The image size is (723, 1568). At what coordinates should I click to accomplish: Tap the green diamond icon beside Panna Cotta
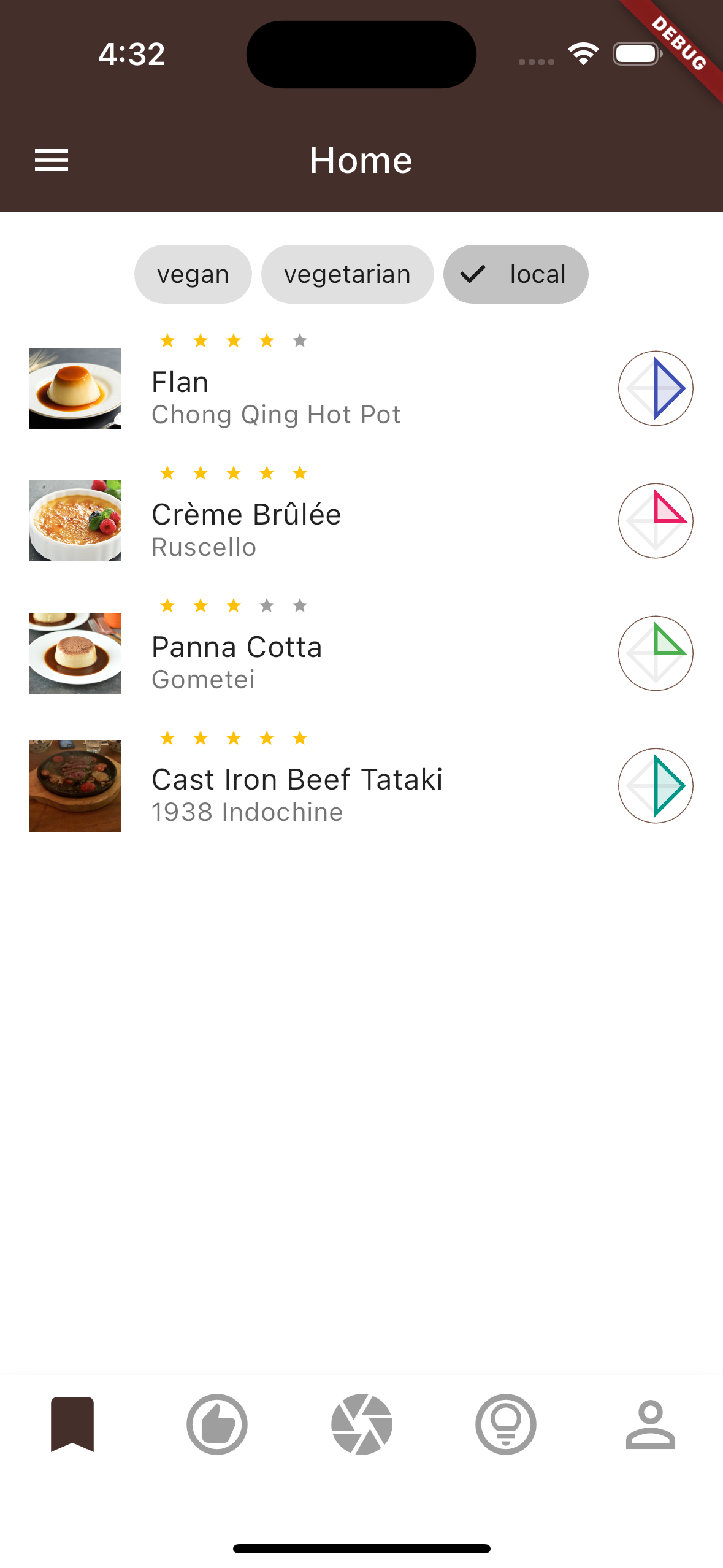656,653
